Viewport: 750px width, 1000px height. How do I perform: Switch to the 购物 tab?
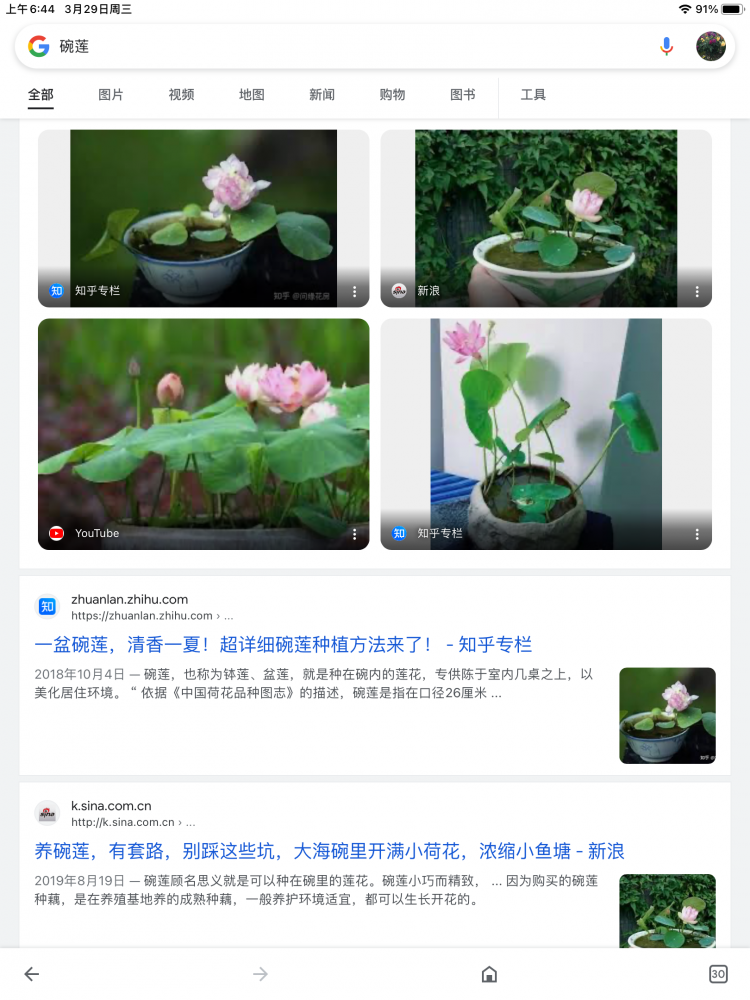coord(392,95)
